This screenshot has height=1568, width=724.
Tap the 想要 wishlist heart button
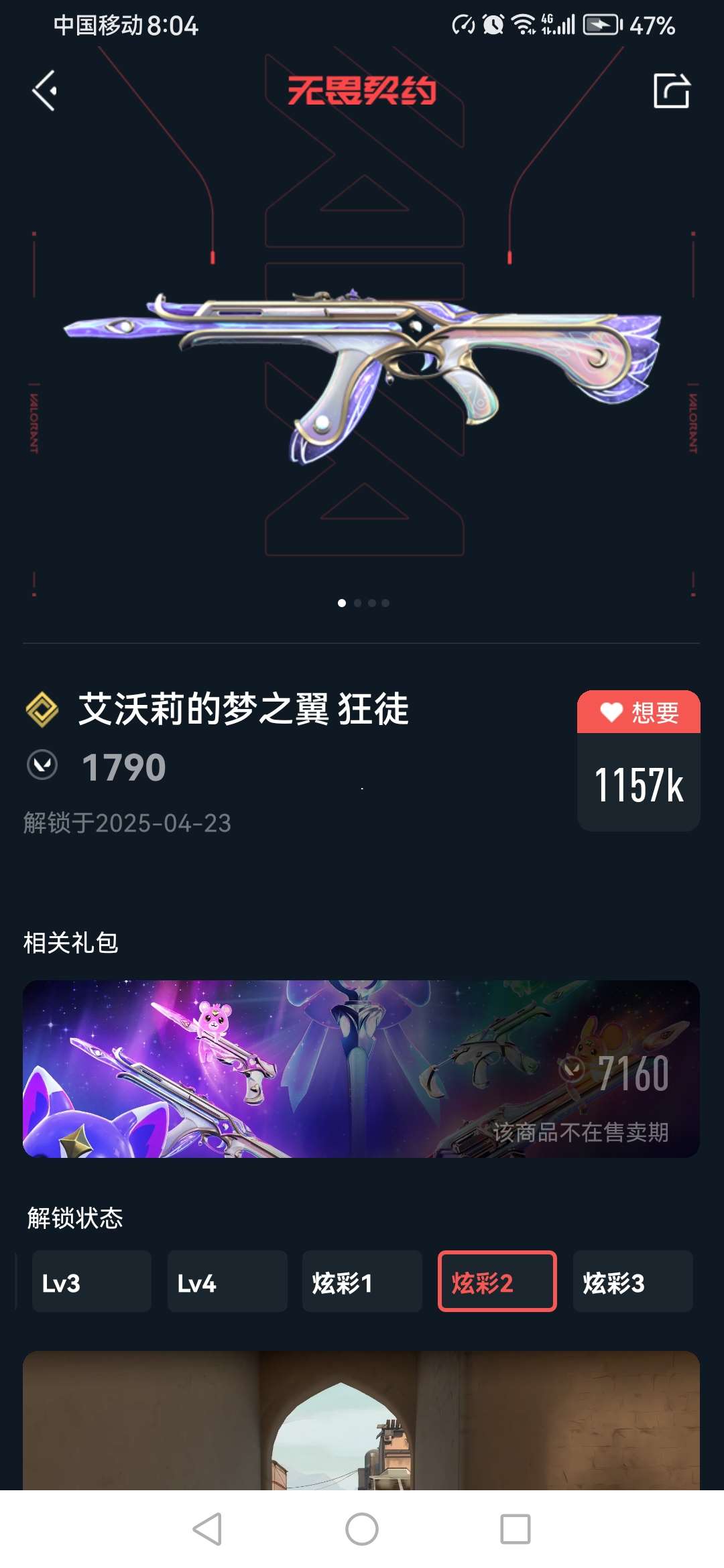[x=638, y=712]
